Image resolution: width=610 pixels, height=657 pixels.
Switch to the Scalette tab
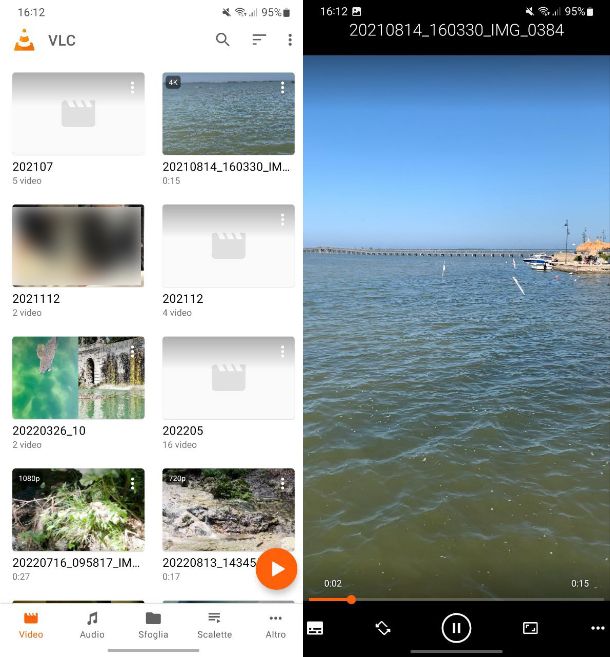pos(214,625)
